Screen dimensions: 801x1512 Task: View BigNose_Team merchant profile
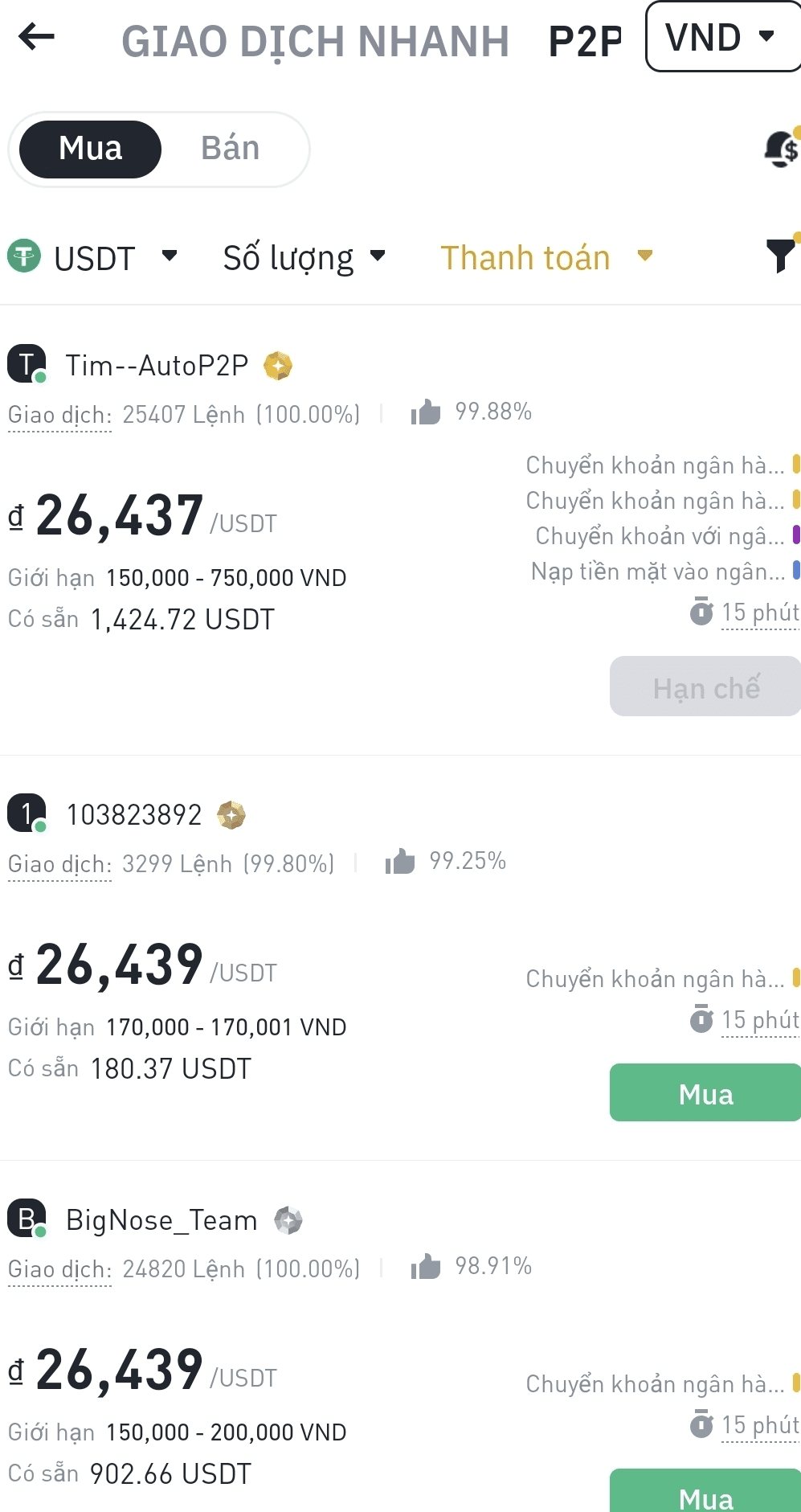161,1220
